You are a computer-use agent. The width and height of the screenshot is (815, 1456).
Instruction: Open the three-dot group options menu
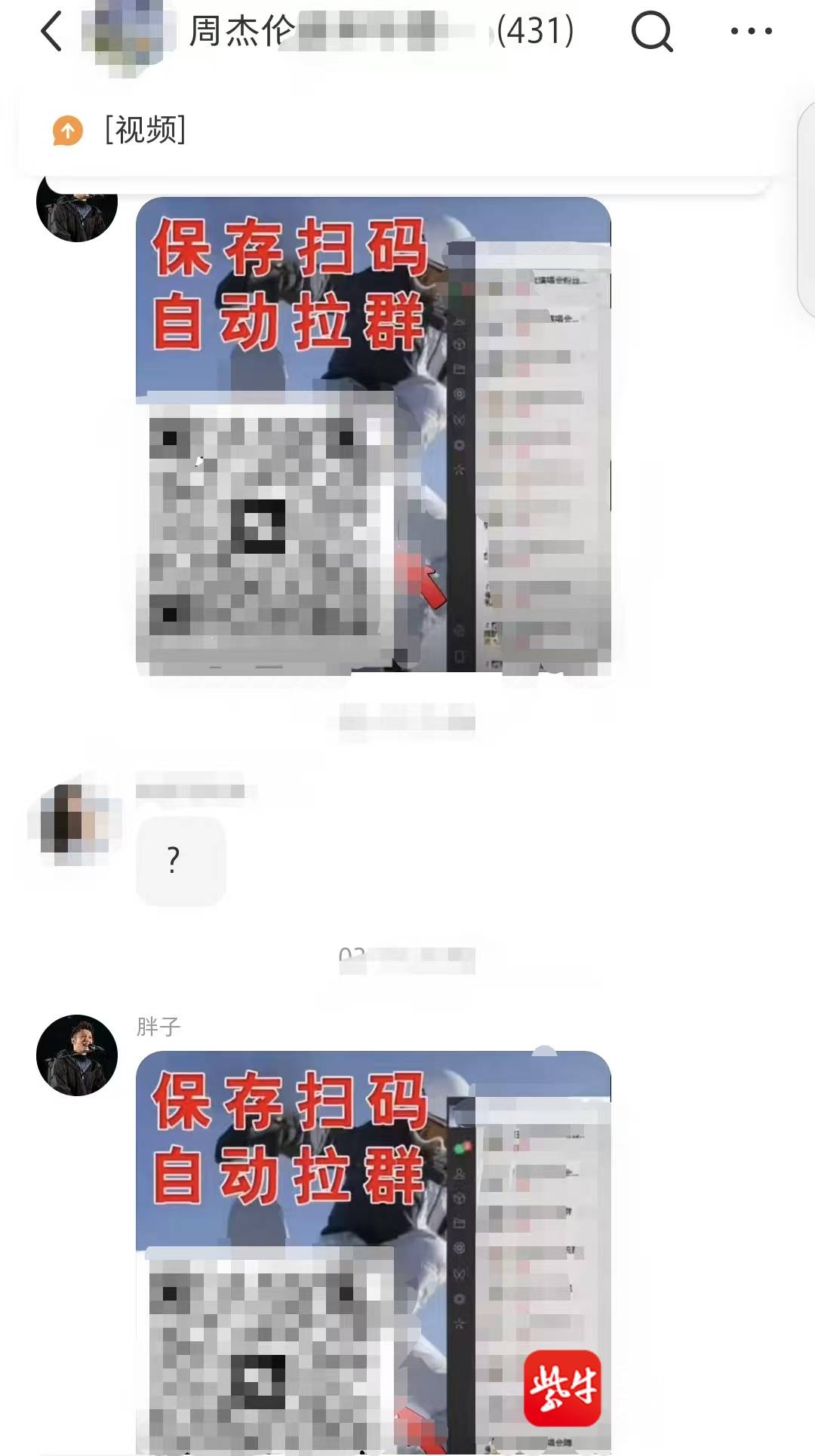(x=751, y=32)
